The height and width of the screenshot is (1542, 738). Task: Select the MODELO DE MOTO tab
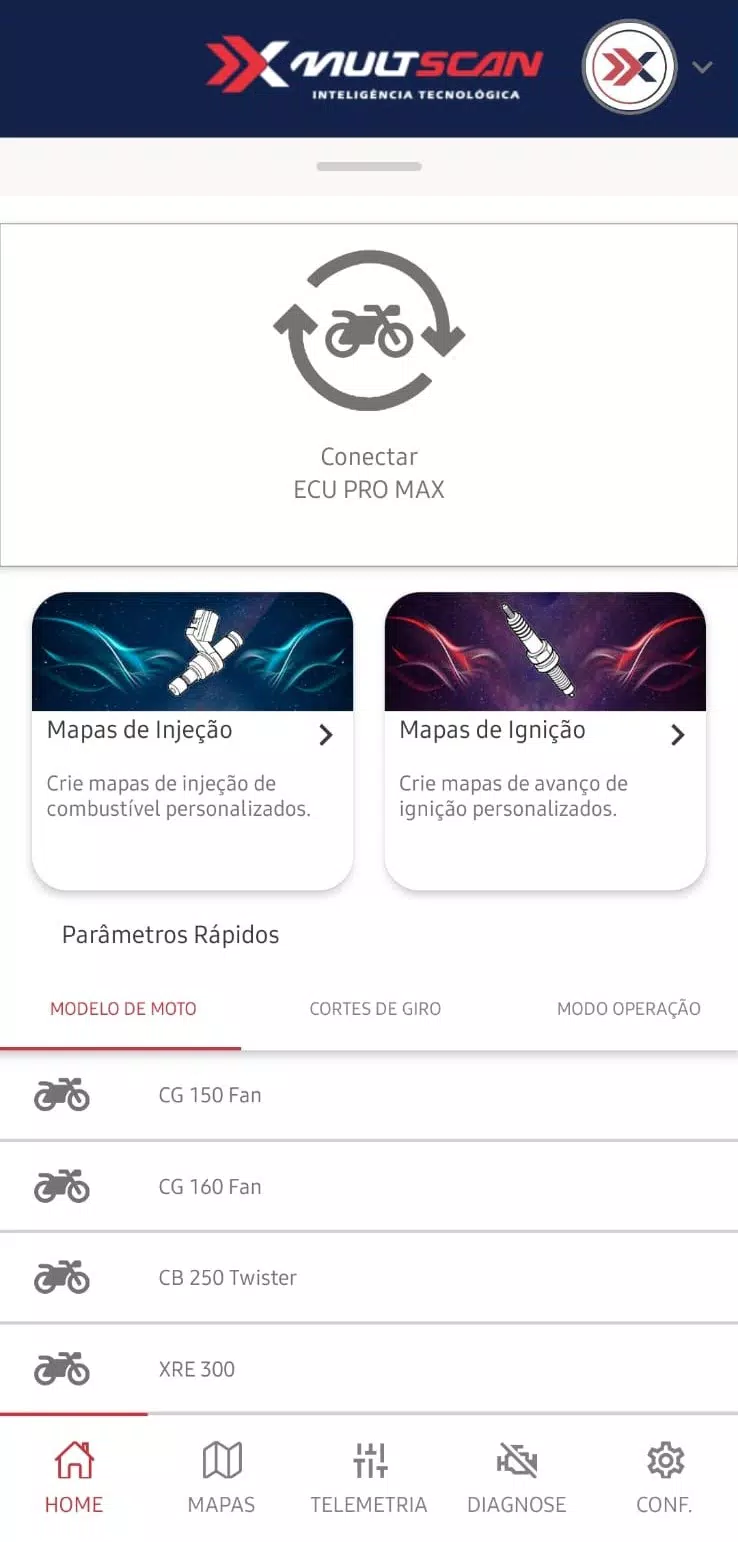pos(122,1009)
